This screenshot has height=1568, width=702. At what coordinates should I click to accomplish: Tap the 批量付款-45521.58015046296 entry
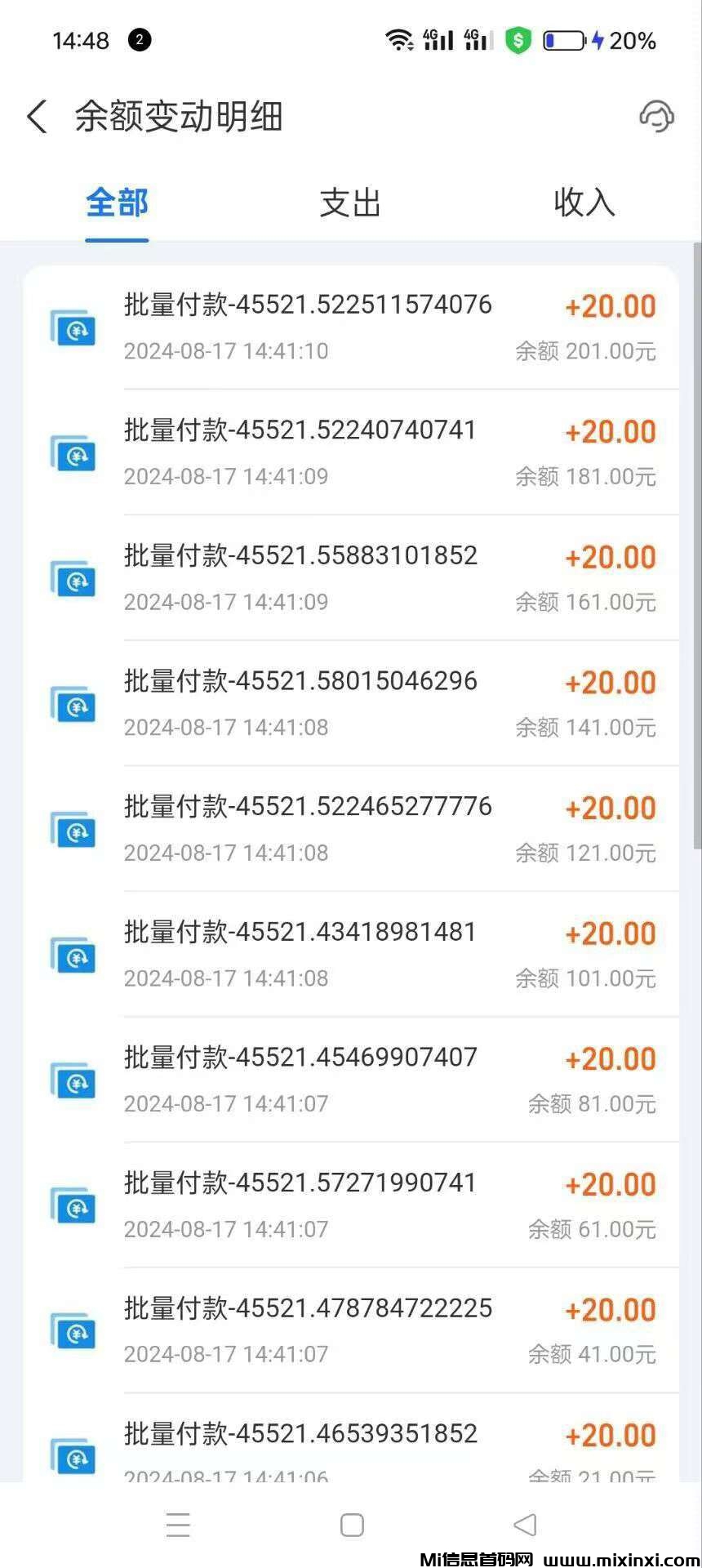[351, 703]
